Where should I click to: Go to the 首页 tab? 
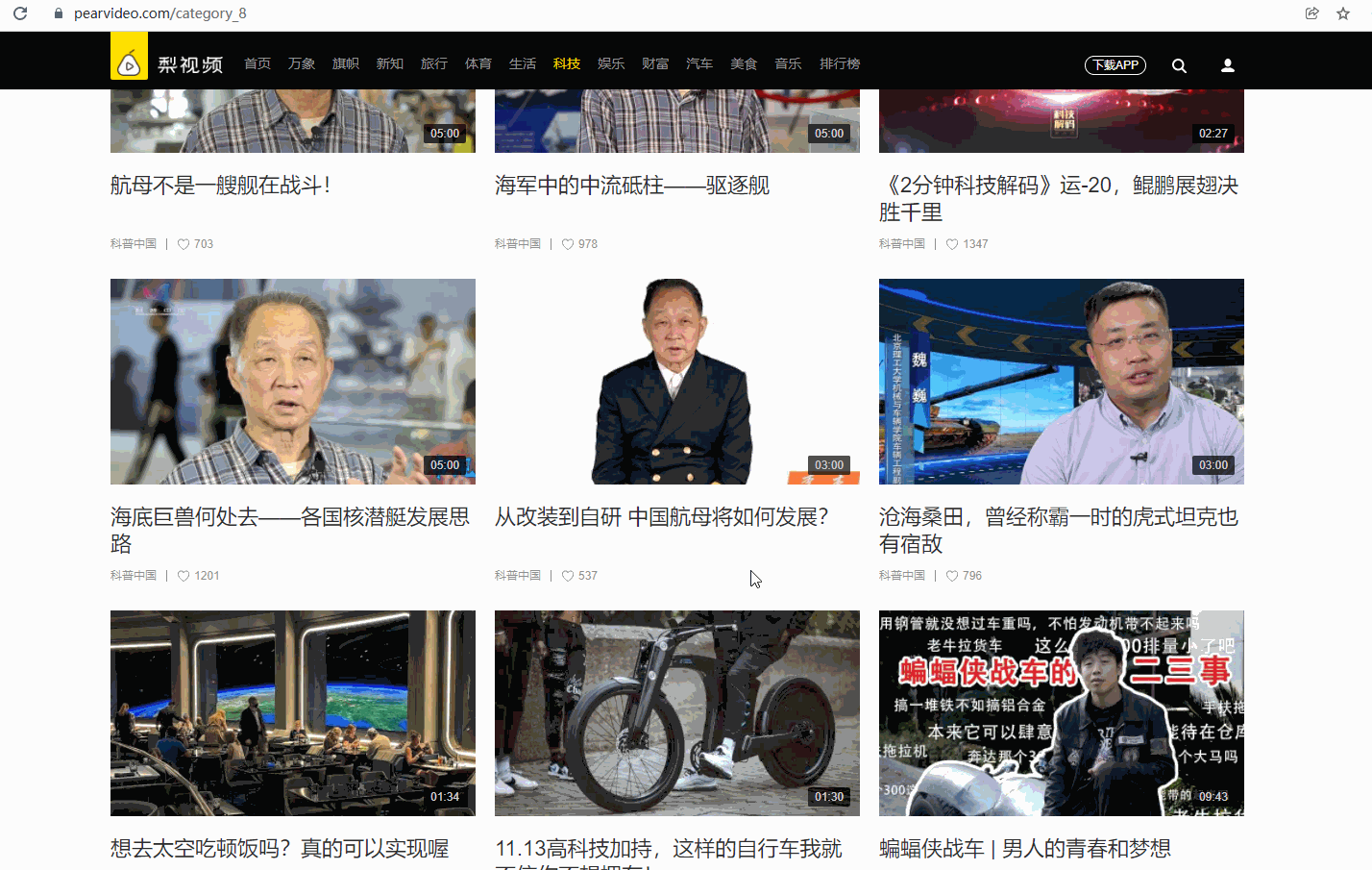[x=257, y=63]
